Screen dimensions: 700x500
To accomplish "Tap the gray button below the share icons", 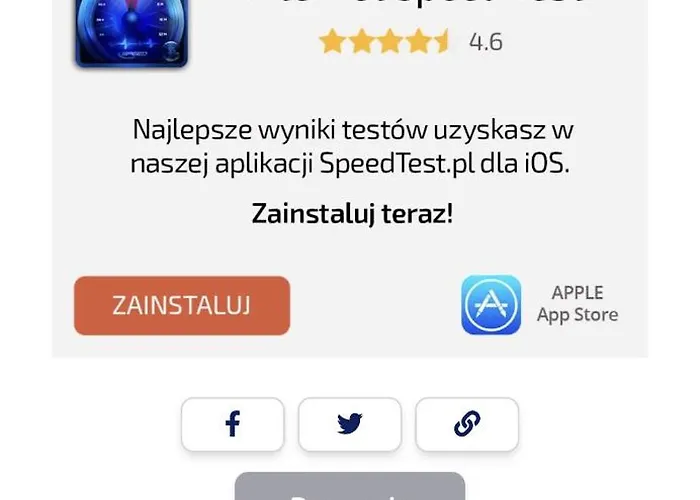I will (349, 488).
